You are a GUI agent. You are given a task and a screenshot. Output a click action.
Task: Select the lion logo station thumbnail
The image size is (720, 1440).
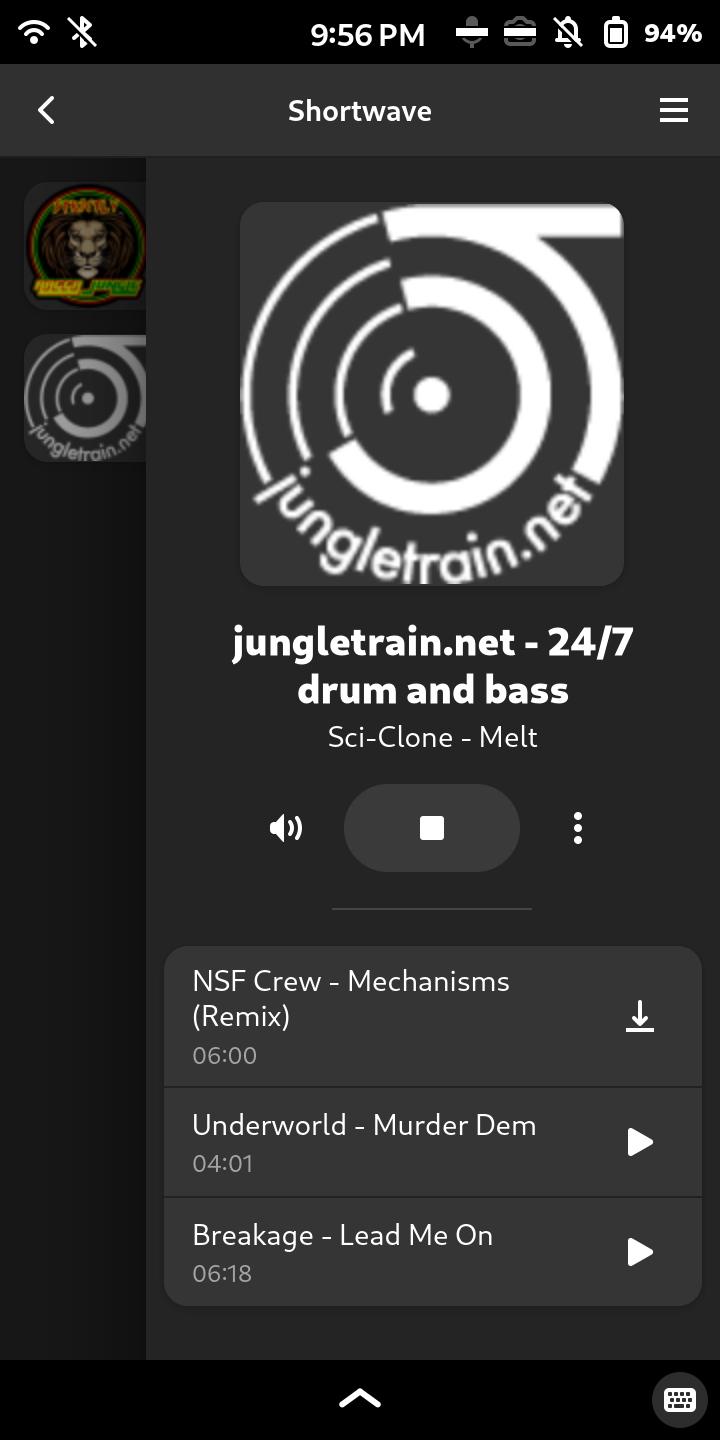86,246
